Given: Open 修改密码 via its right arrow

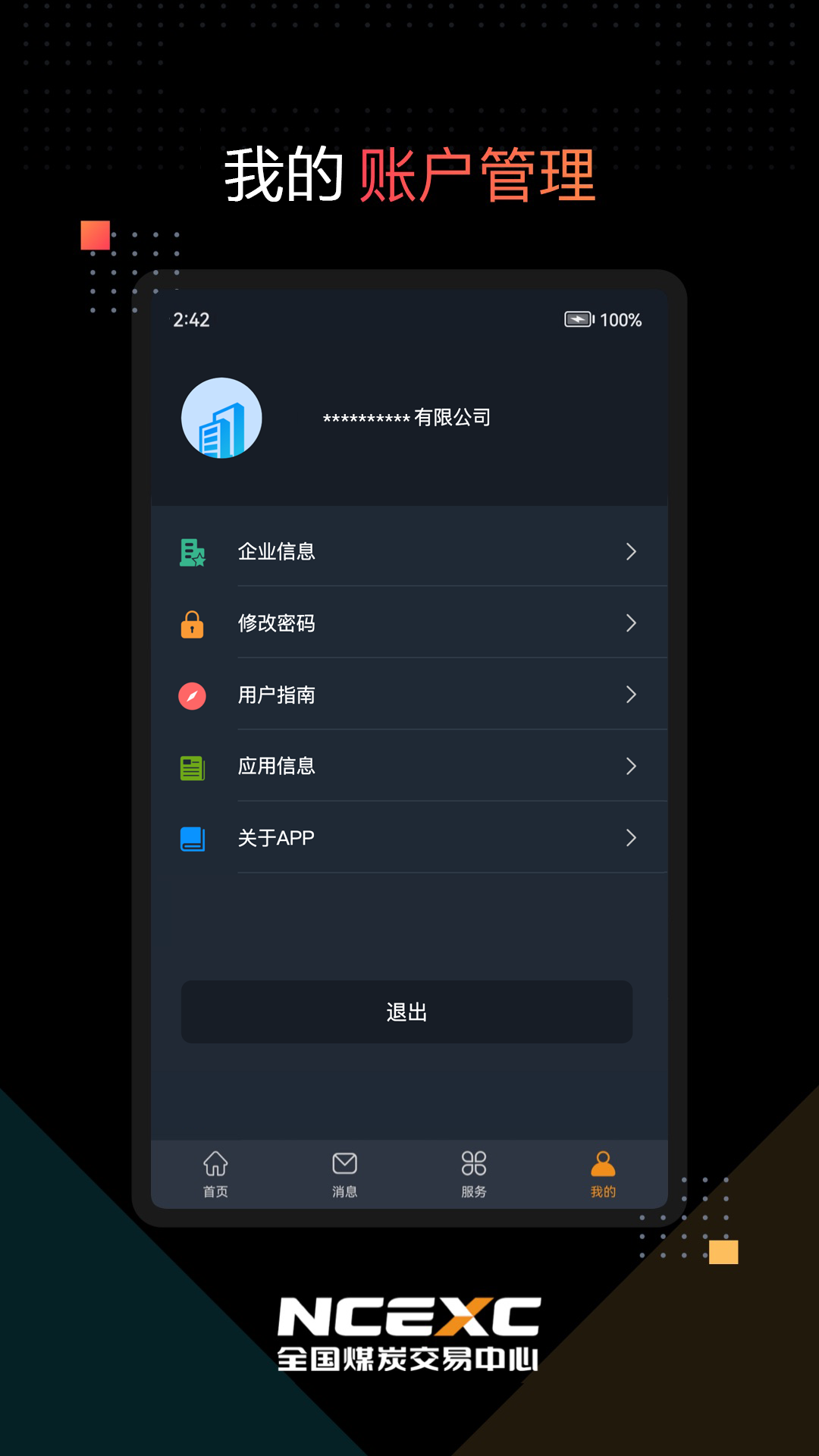Looking at the screenshot, I should pos(631,623).
